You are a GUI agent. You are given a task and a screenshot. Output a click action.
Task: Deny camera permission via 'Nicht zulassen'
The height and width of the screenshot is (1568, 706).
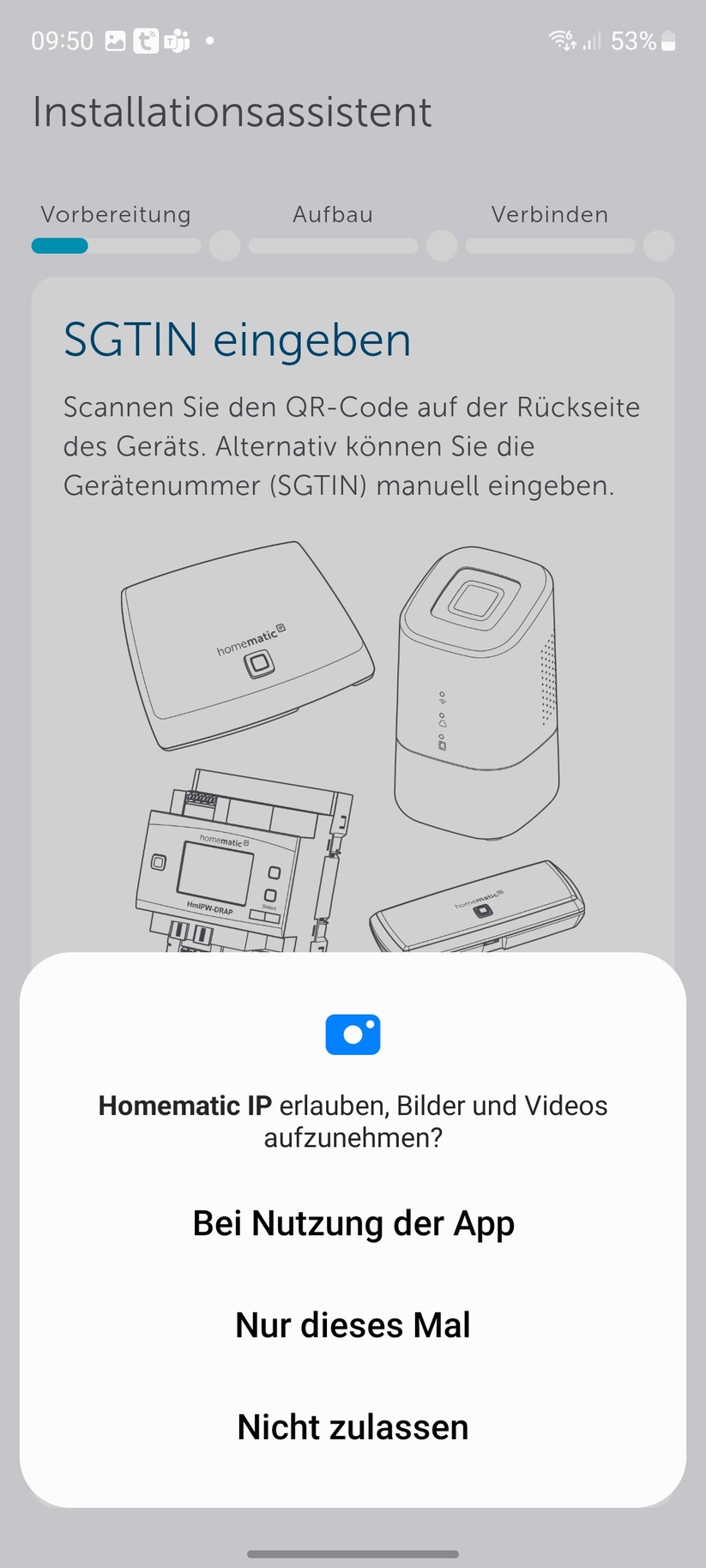(x=353, y=1426)
